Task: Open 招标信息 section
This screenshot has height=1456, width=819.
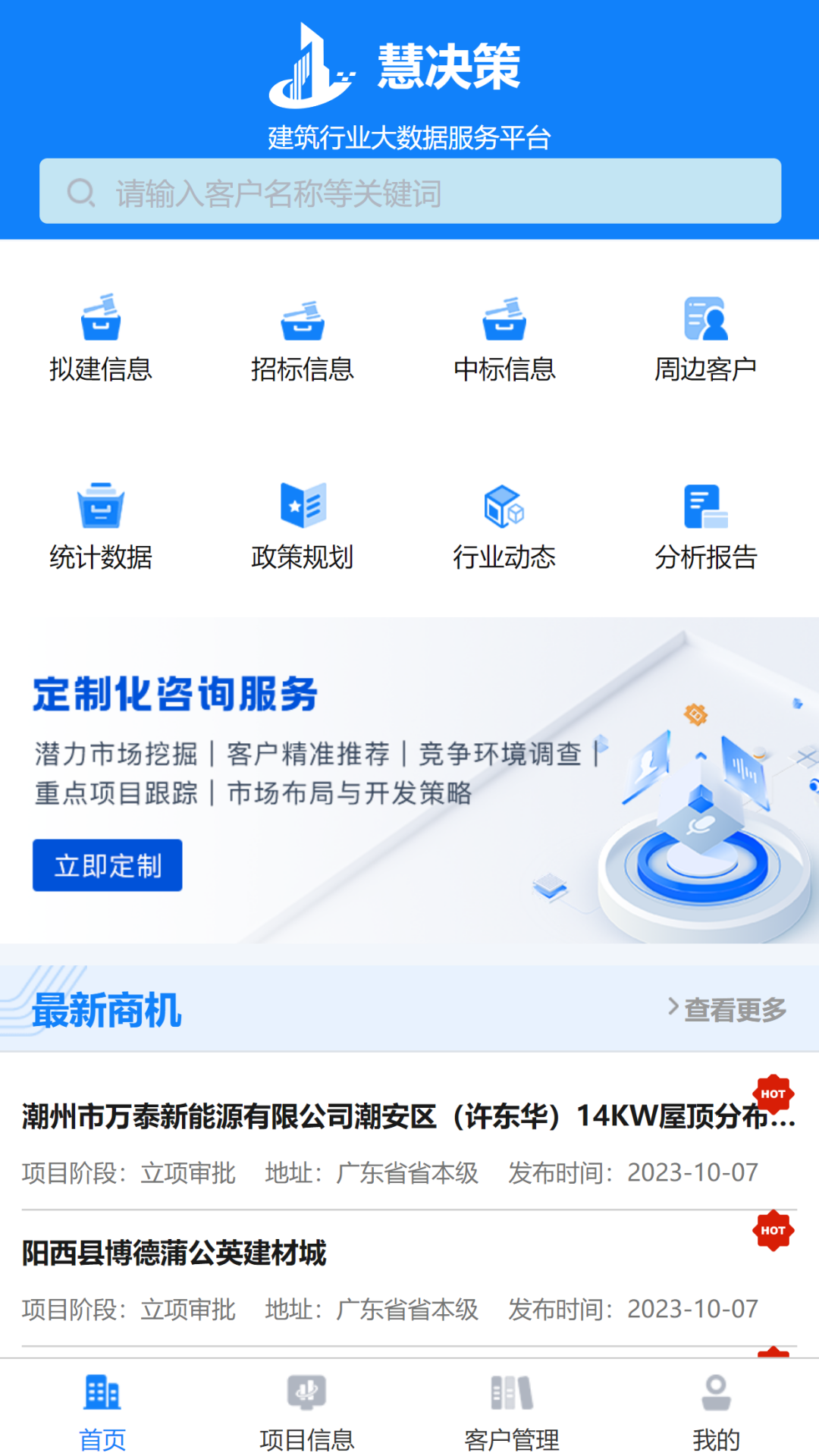Action: click(x=303, y=338)
